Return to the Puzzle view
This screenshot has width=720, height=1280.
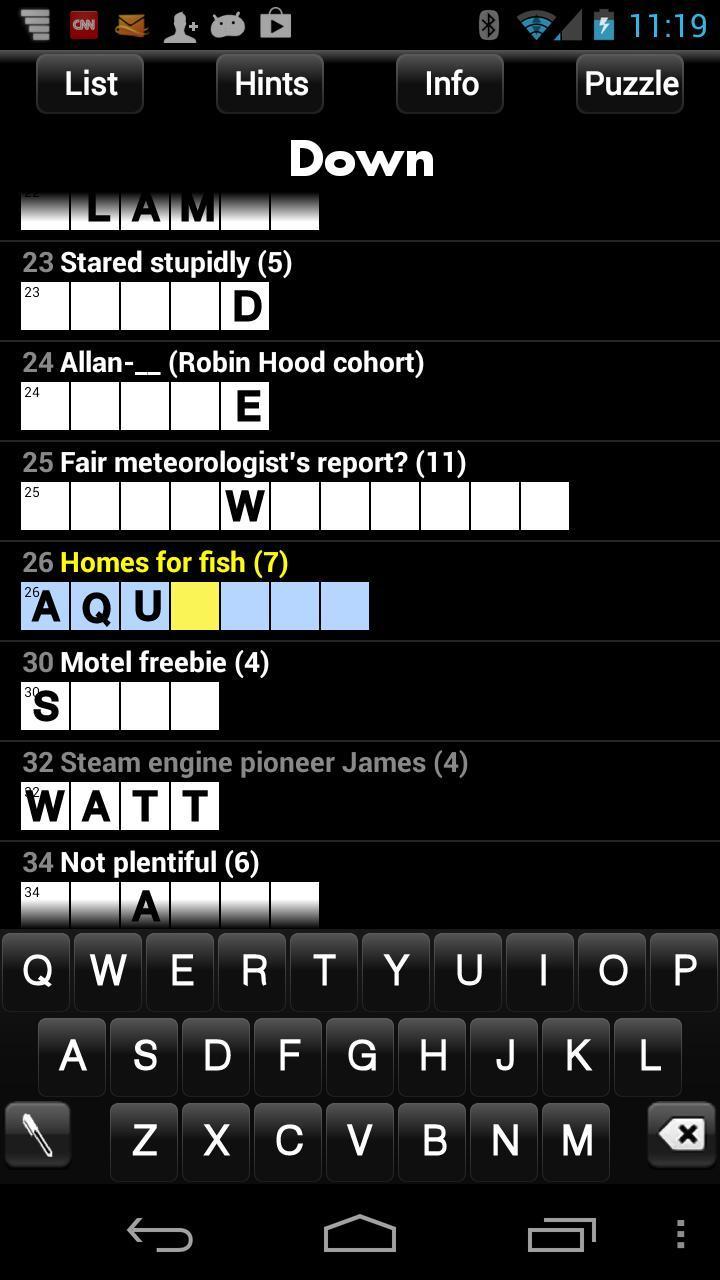(x=630, y=84)
